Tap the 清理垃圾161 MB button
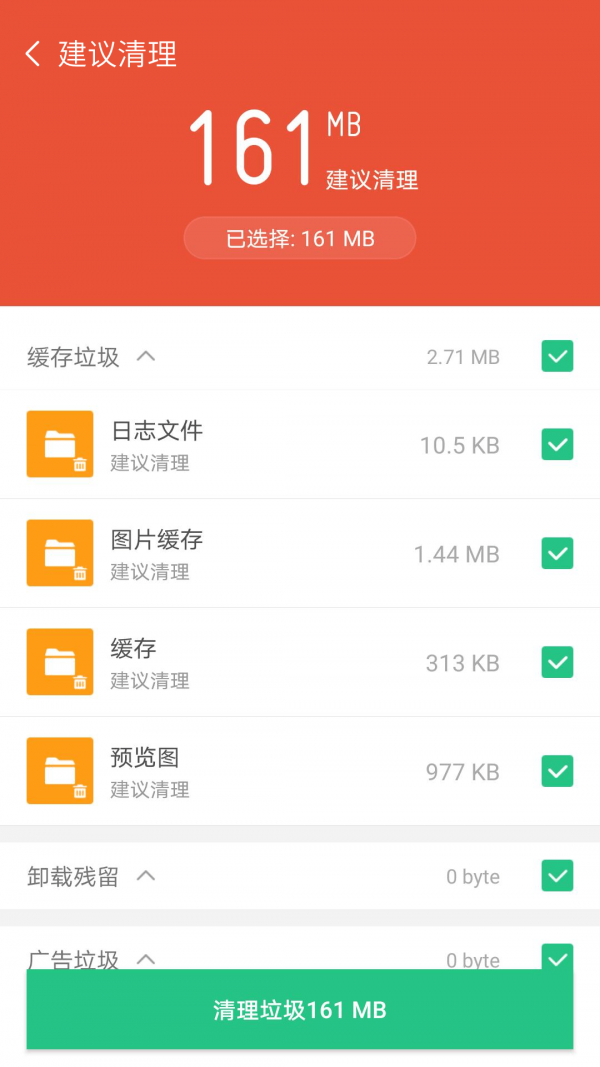600x1067 pixels. click(299, 1009)
